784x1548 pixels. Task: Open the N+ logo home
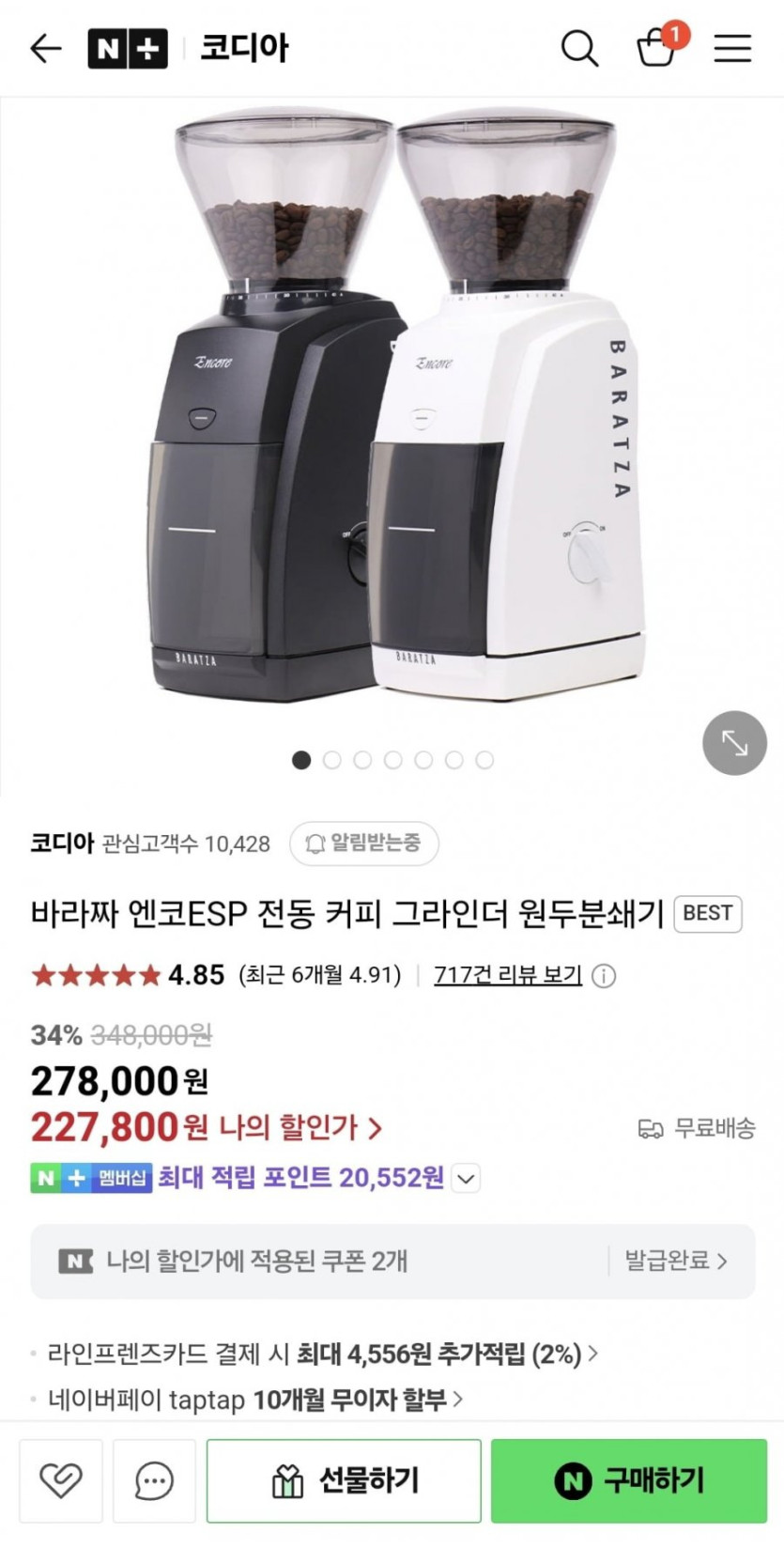[x=128, y=48]
